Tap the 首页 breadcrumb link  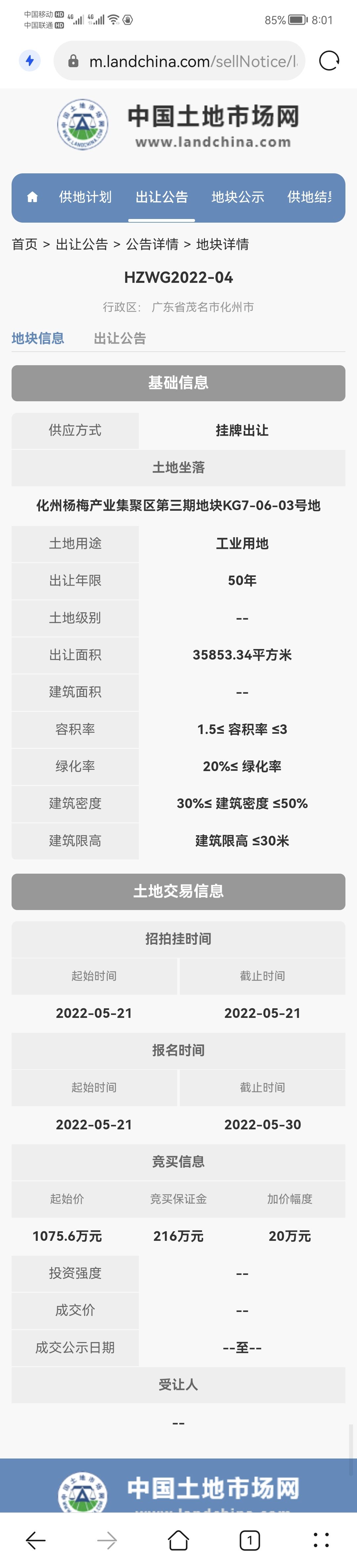(x=24, y=244)
